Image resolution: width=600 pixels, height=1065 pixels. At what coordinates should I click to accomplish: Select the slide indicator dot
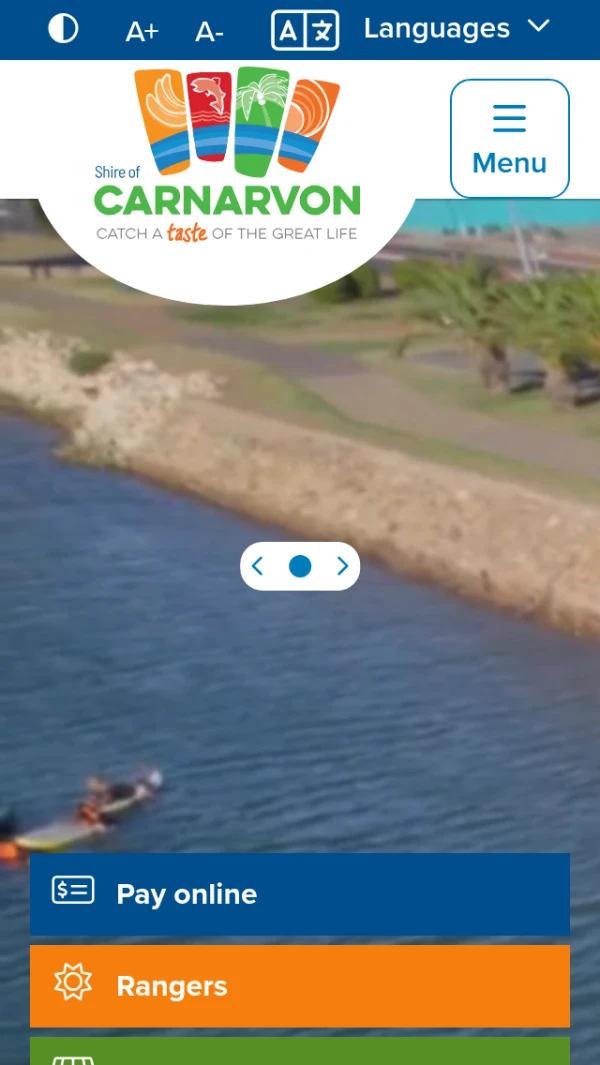(300, 567)
